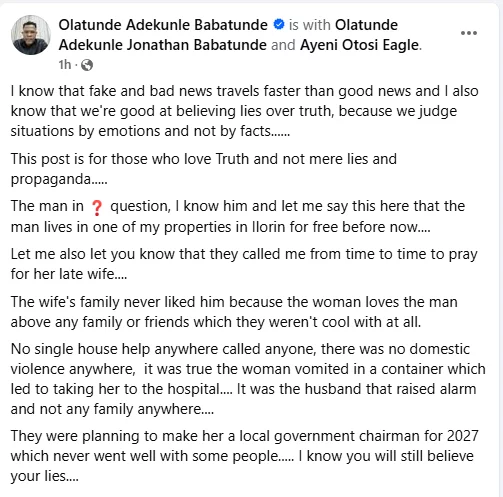The image size is (503, 497).
Task: Open the post's three-dot options menu
Action: click(x=469, y=33)
